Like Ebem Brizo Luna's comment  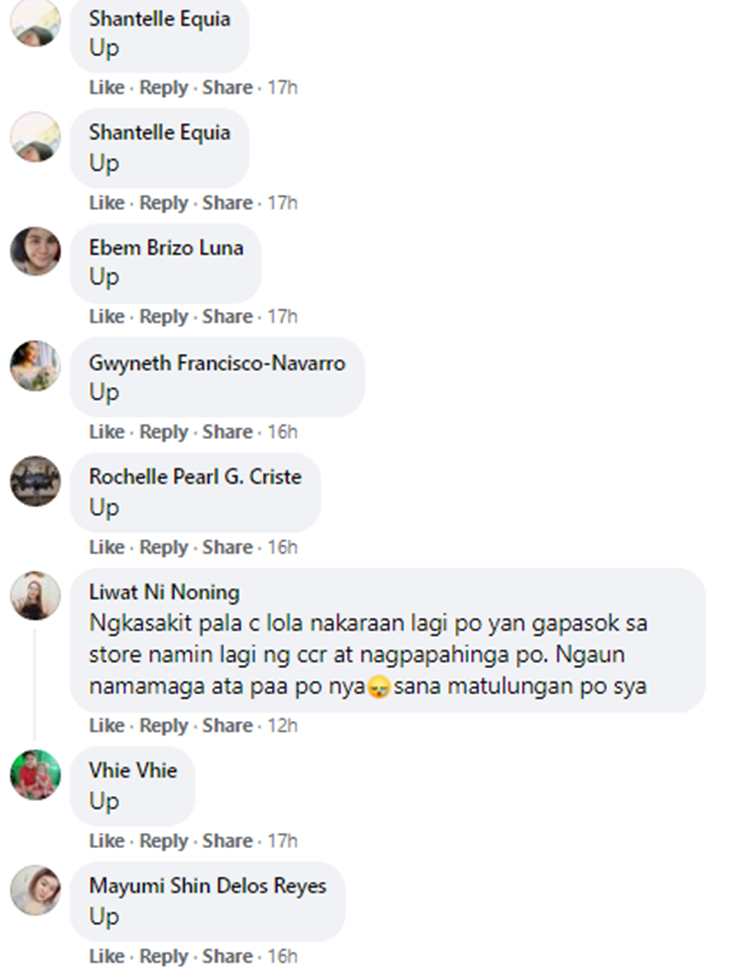[x=106, y=317]
